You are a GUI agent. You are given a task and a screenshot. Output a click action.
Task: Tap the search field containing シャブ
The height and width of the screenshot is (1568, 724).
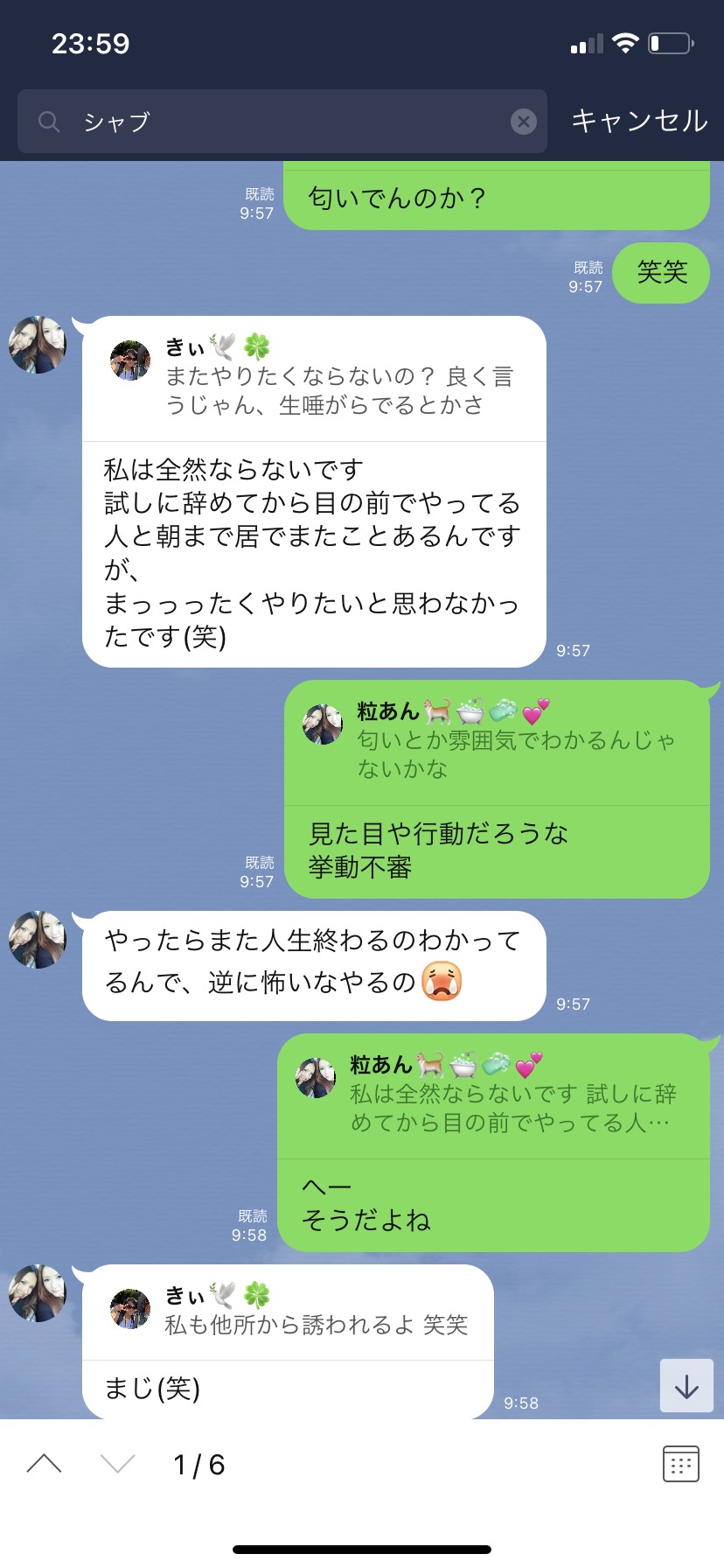pyautogui.click(x=280, y=122)
